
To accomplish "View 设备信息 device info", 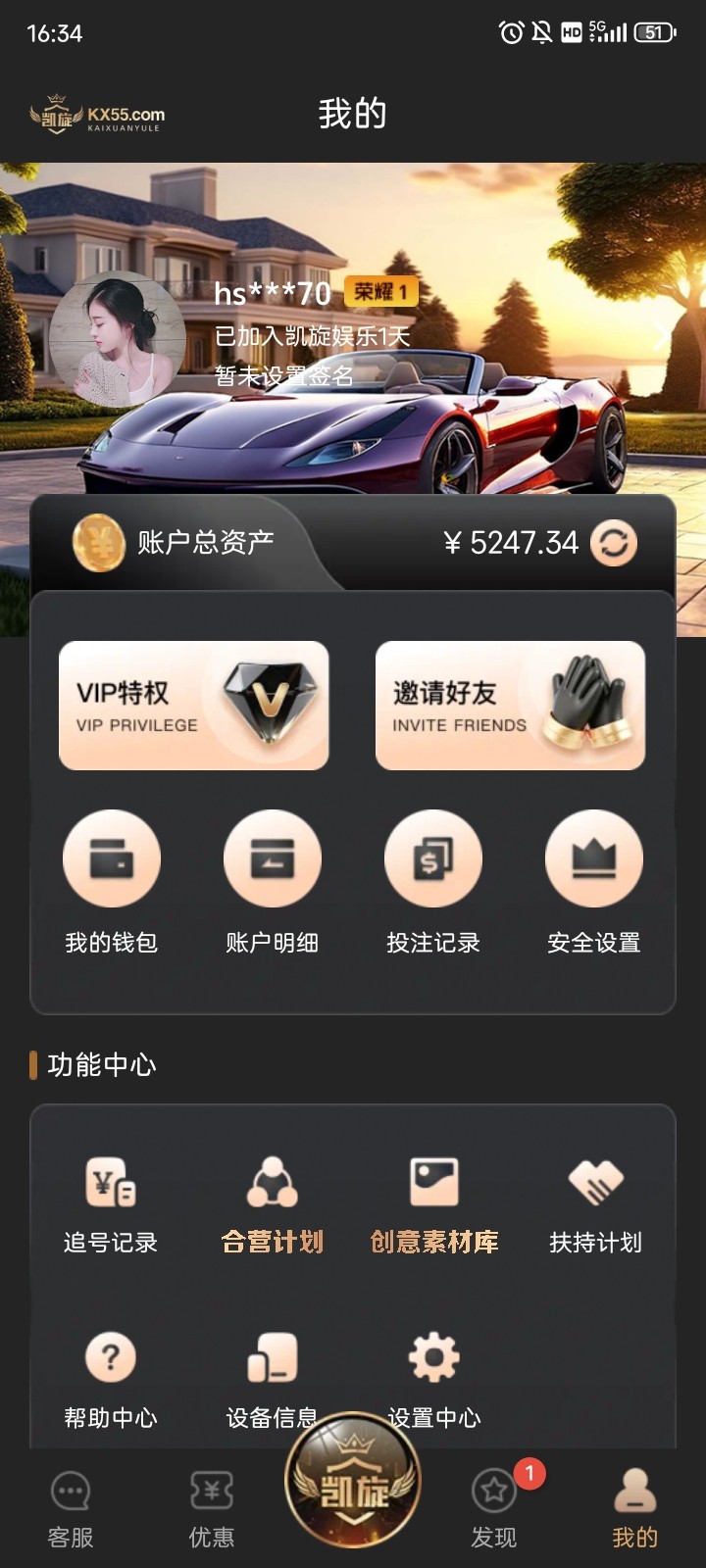I will [273, 1367].
